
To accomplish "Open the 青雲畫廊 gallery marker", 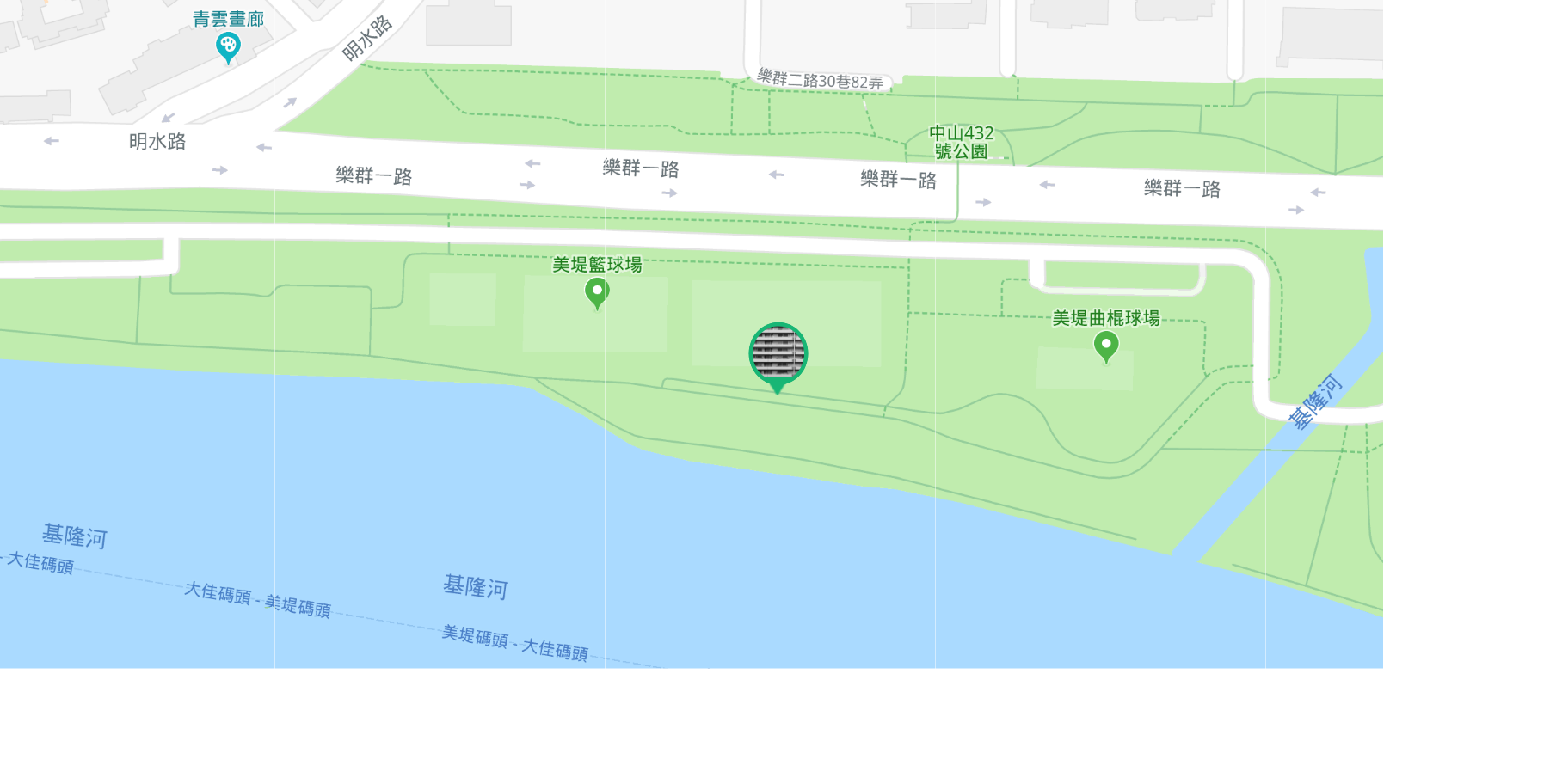I will [228, 46].
